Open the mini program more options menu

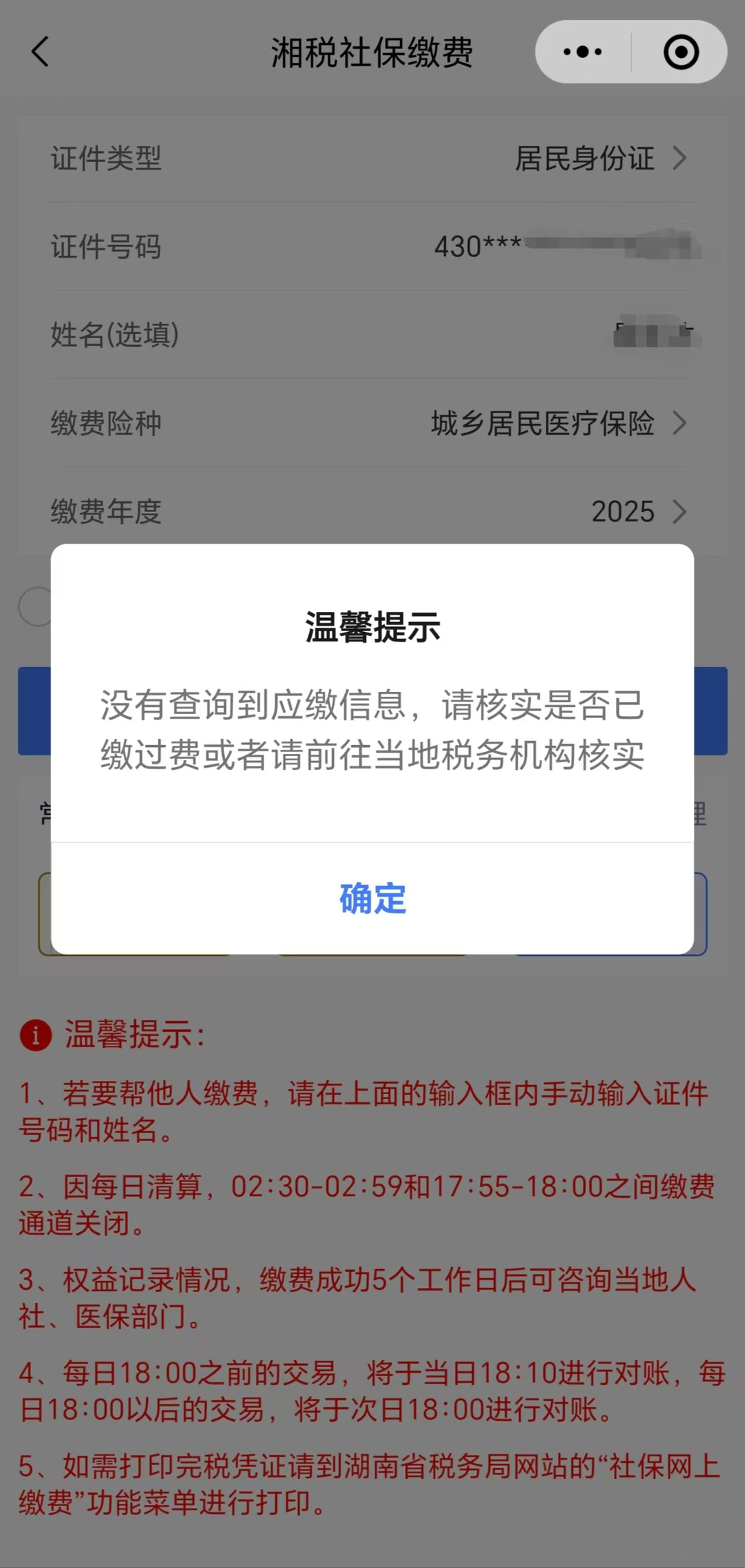click(x=583, y=52)
